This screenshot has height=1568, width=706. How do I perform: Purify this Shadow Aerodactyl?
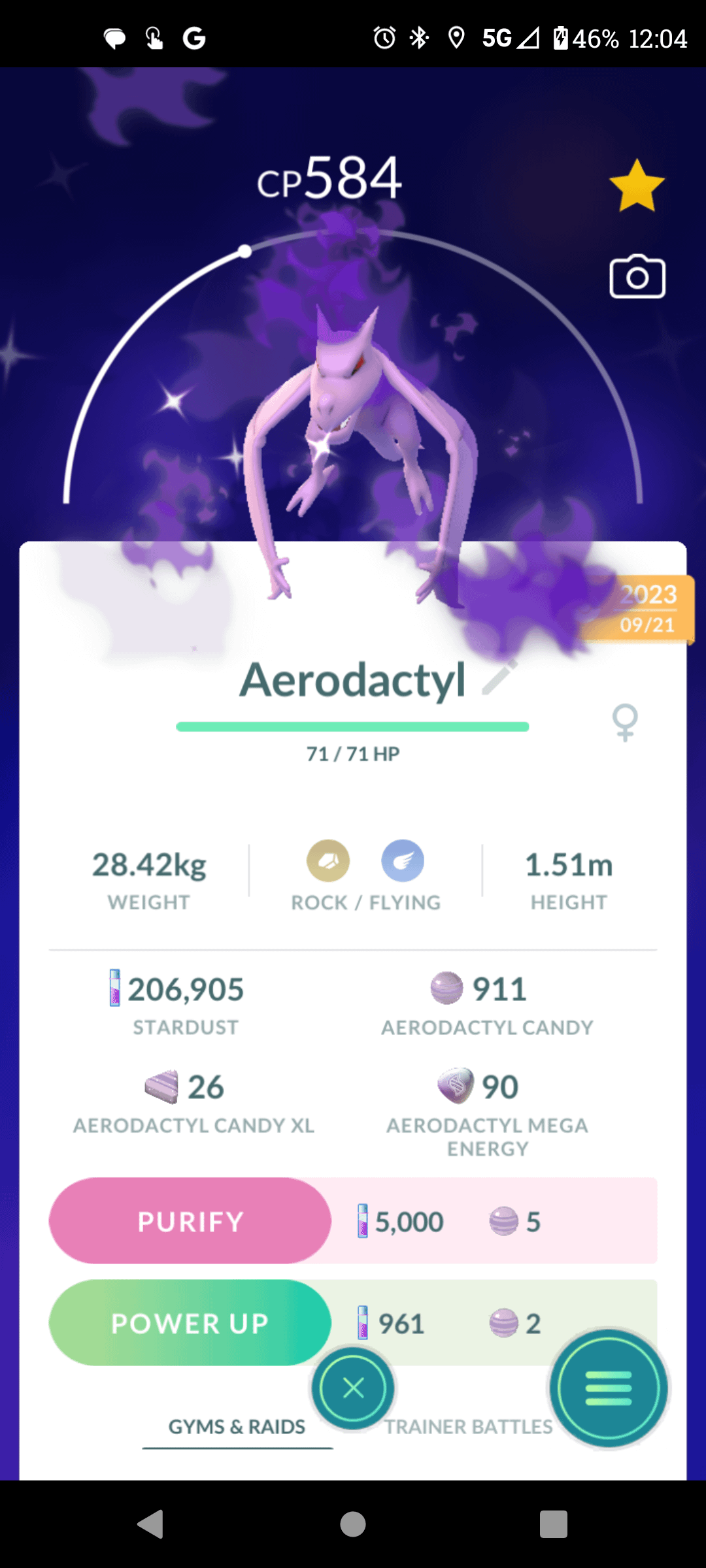(x=190, y=1220)
